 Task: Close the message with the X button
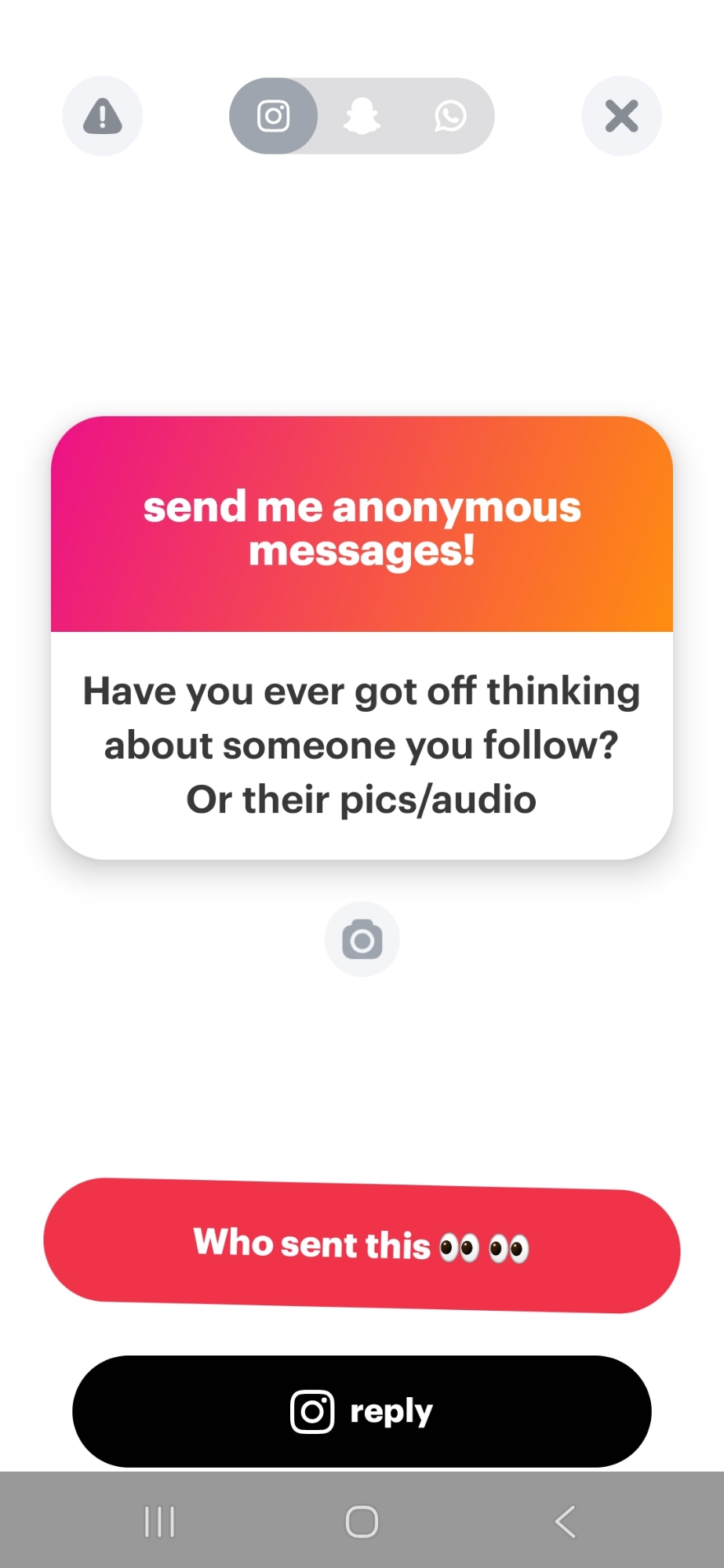pos(621,116)
